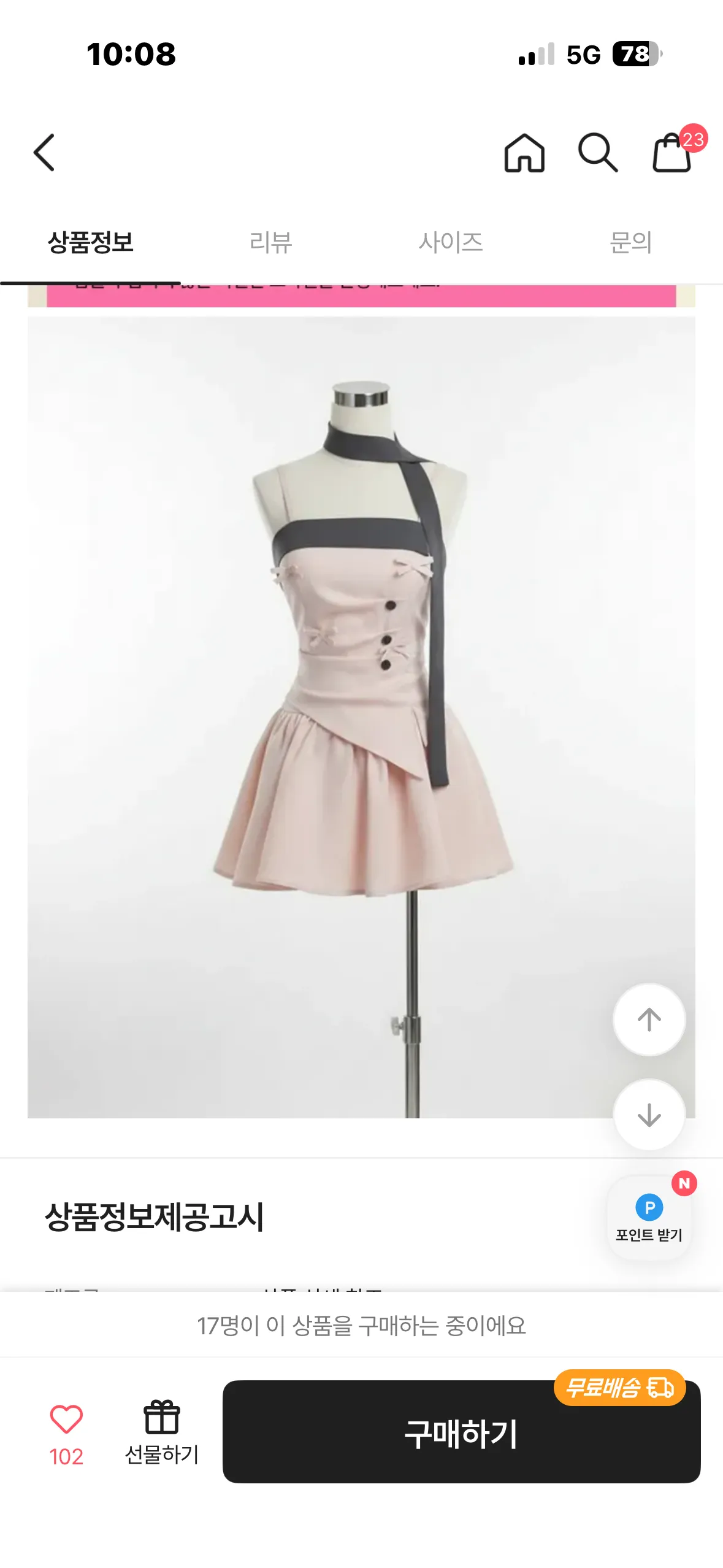Select the 상품정보 tab
Screen dimensions: 723x1568
click(x=90, y=242)
